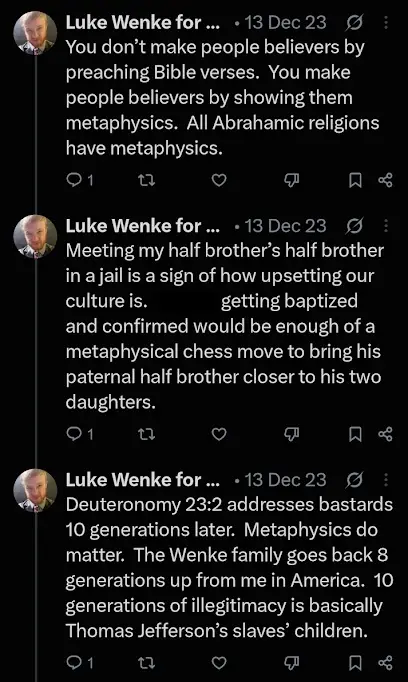Like the tweet about preaching Bible verses
408x682 pixels.
(219, 180)
